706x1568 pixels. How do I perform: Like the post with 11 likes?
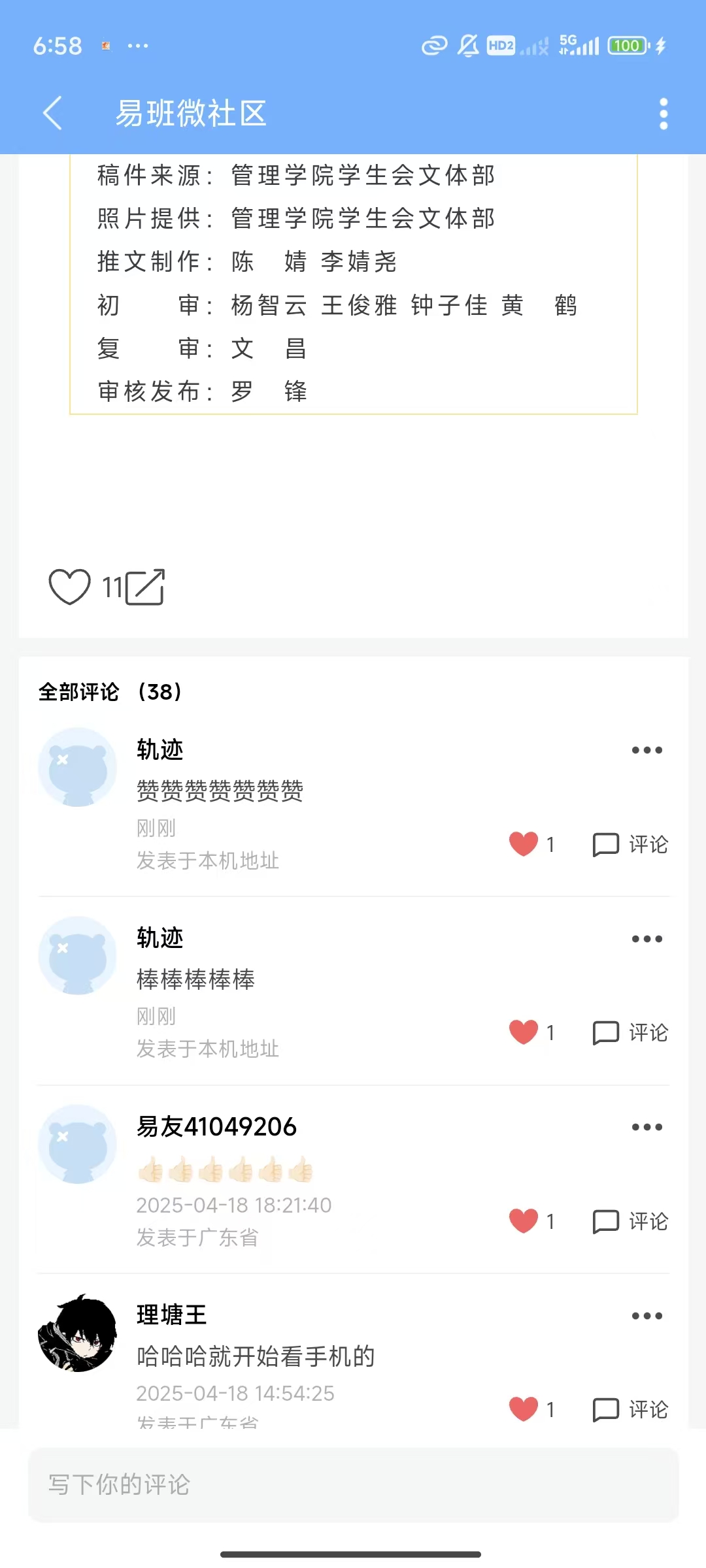[70, 587]
